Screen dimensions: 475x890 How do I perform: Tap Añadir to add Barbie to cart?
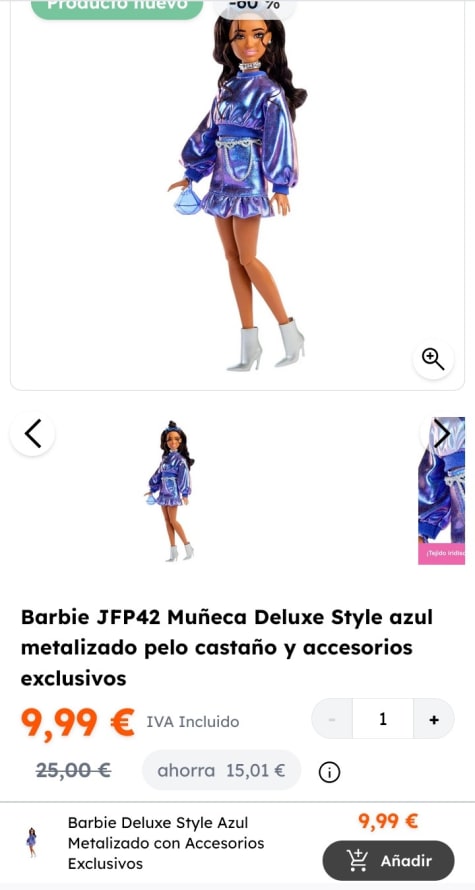[x=389, y=860]
